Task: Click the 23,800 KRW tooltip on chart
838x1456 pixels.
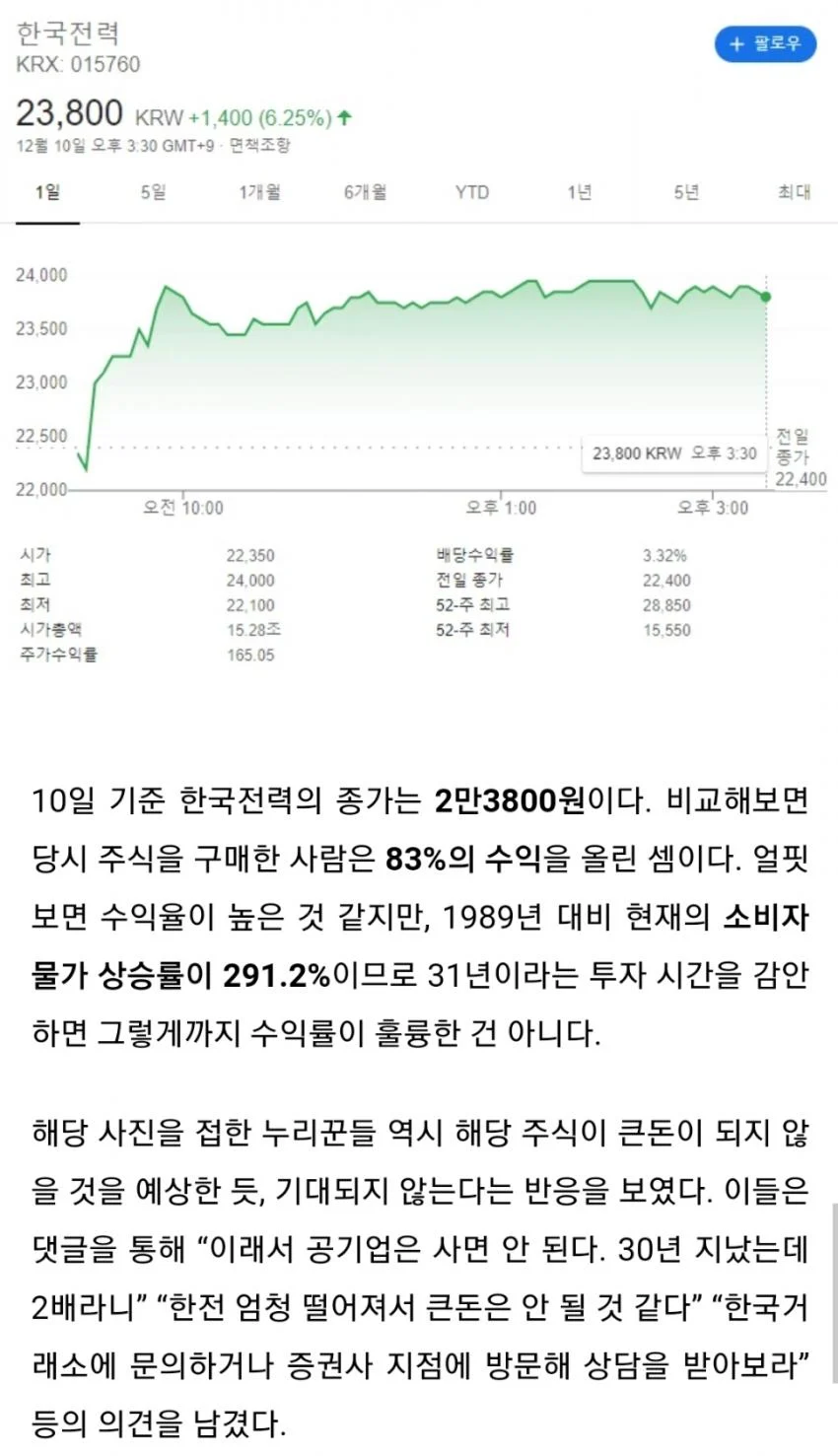Action: [x=673, y=454]
